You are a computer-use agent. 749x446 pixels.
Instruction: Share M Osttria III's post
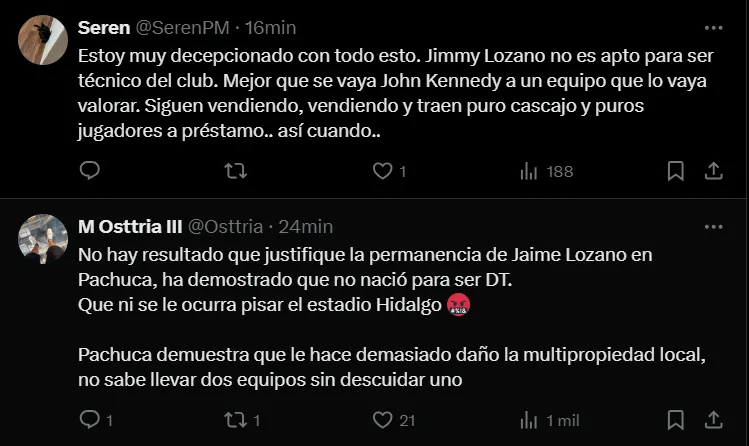714,420
